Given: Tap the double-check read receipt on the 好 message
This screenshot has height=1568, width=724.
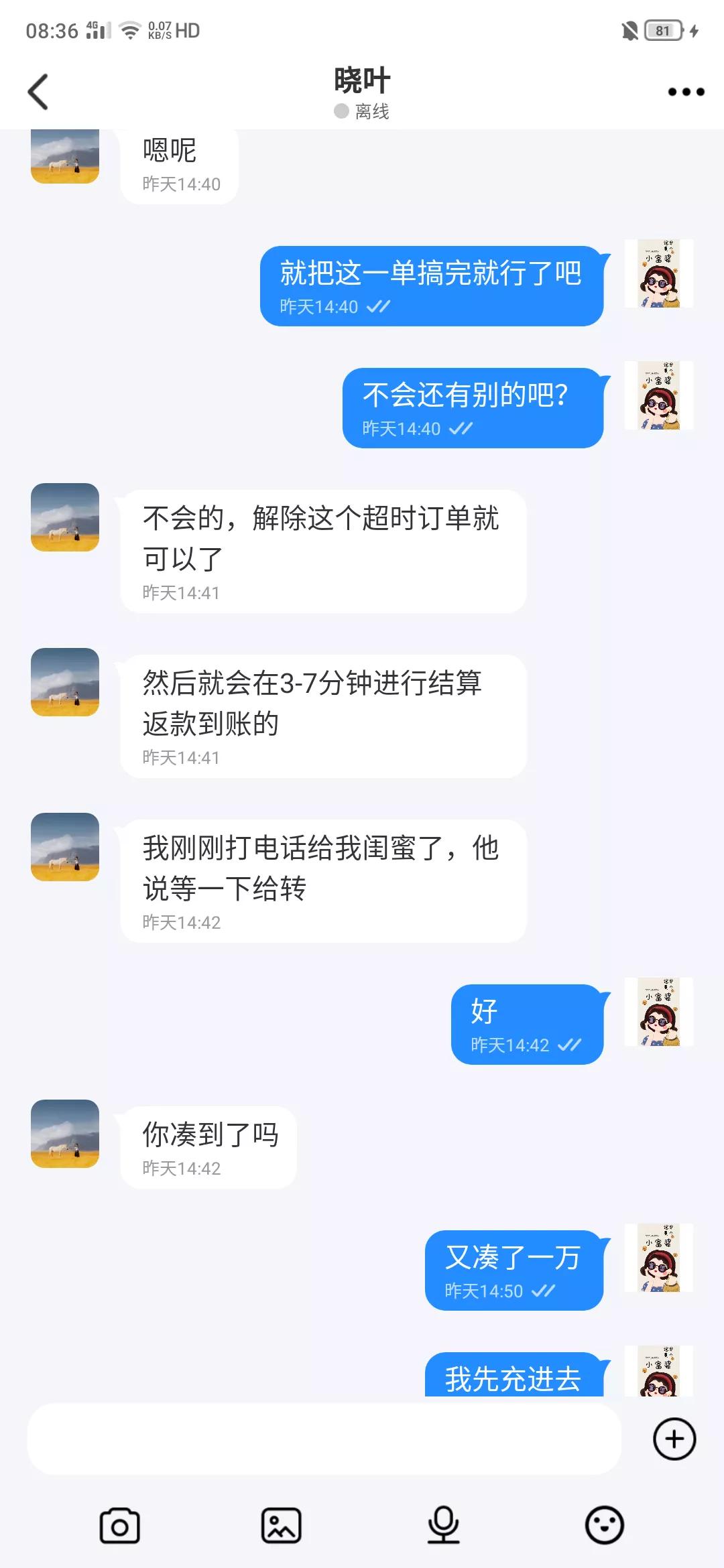Looking at the screenshot, I should click(x=570, y=1044).
